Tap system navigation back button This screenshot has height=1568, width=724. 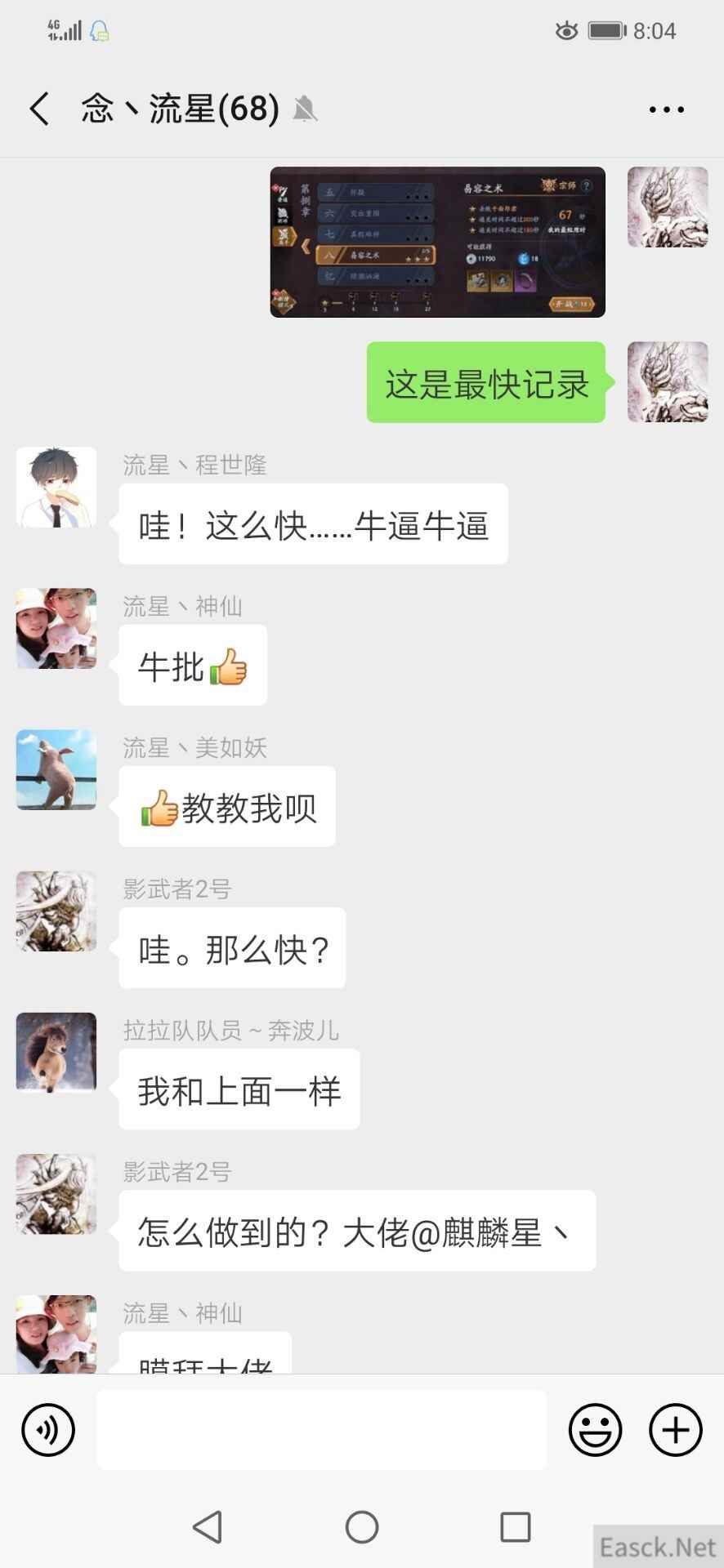(x=208, y=1526)
